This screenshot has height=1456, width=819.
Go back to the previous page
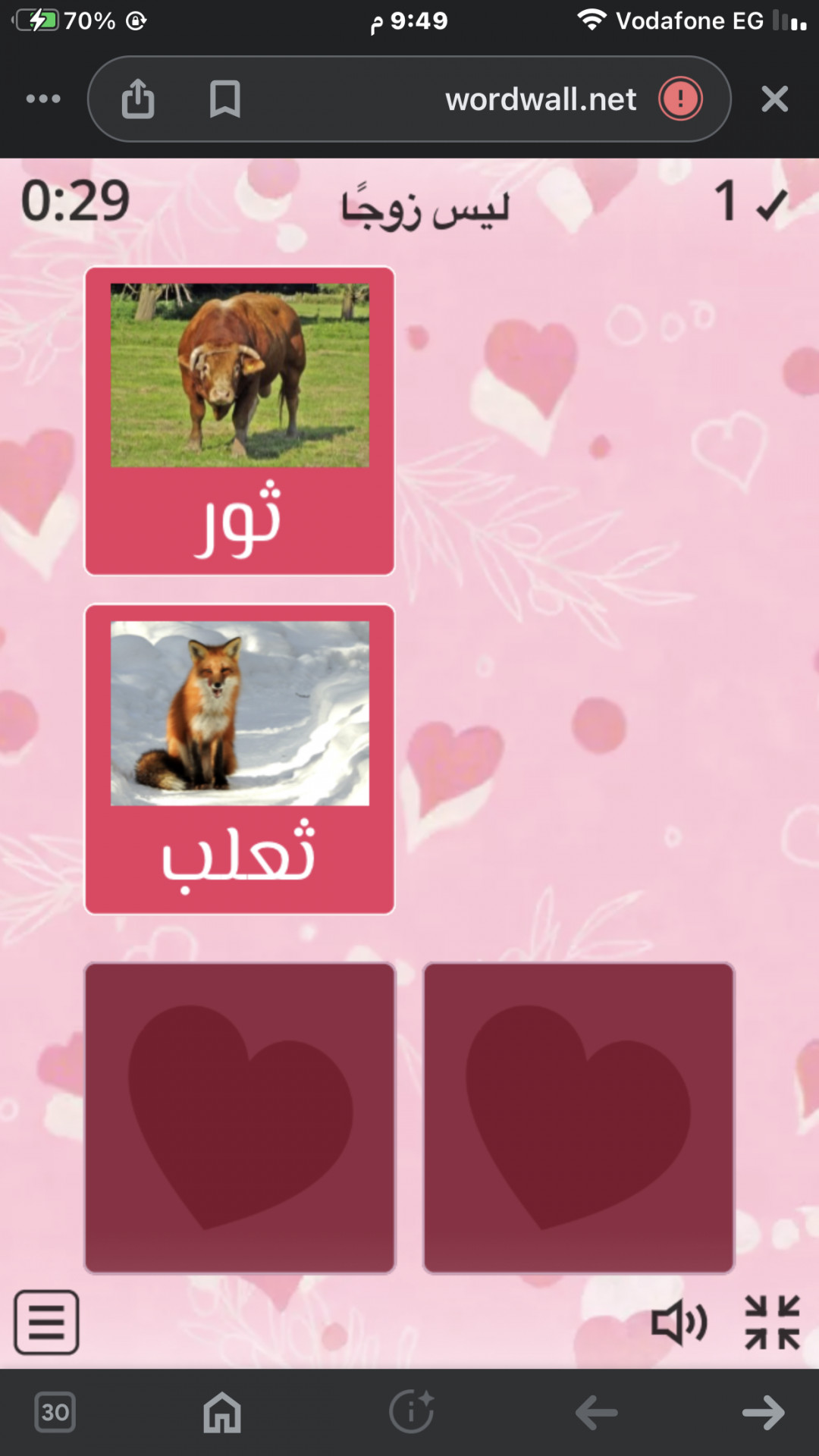point(596,1412)
